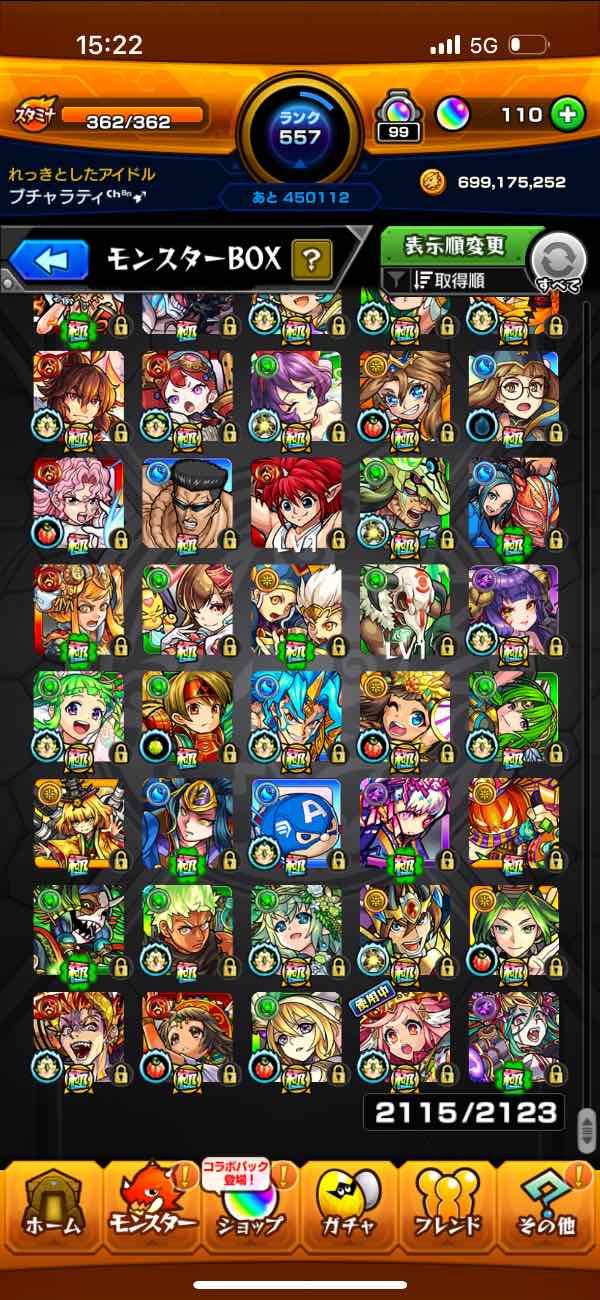Tap the すべて refresh filter button
Viewport: 600px width, 1300px height.
pos(558,262)
